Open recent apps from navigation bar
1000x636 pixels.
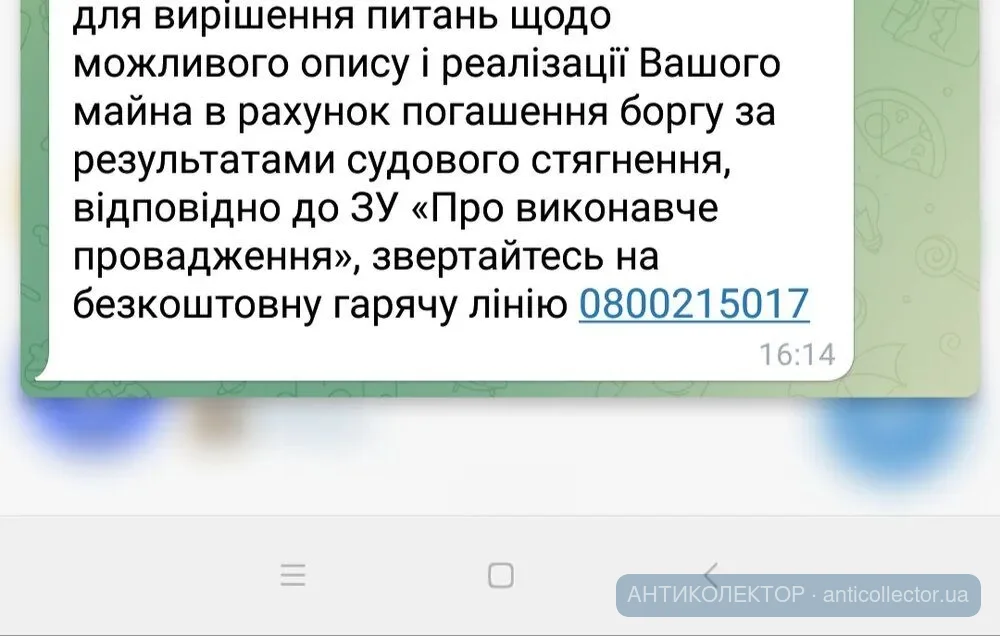click(293, 575)
